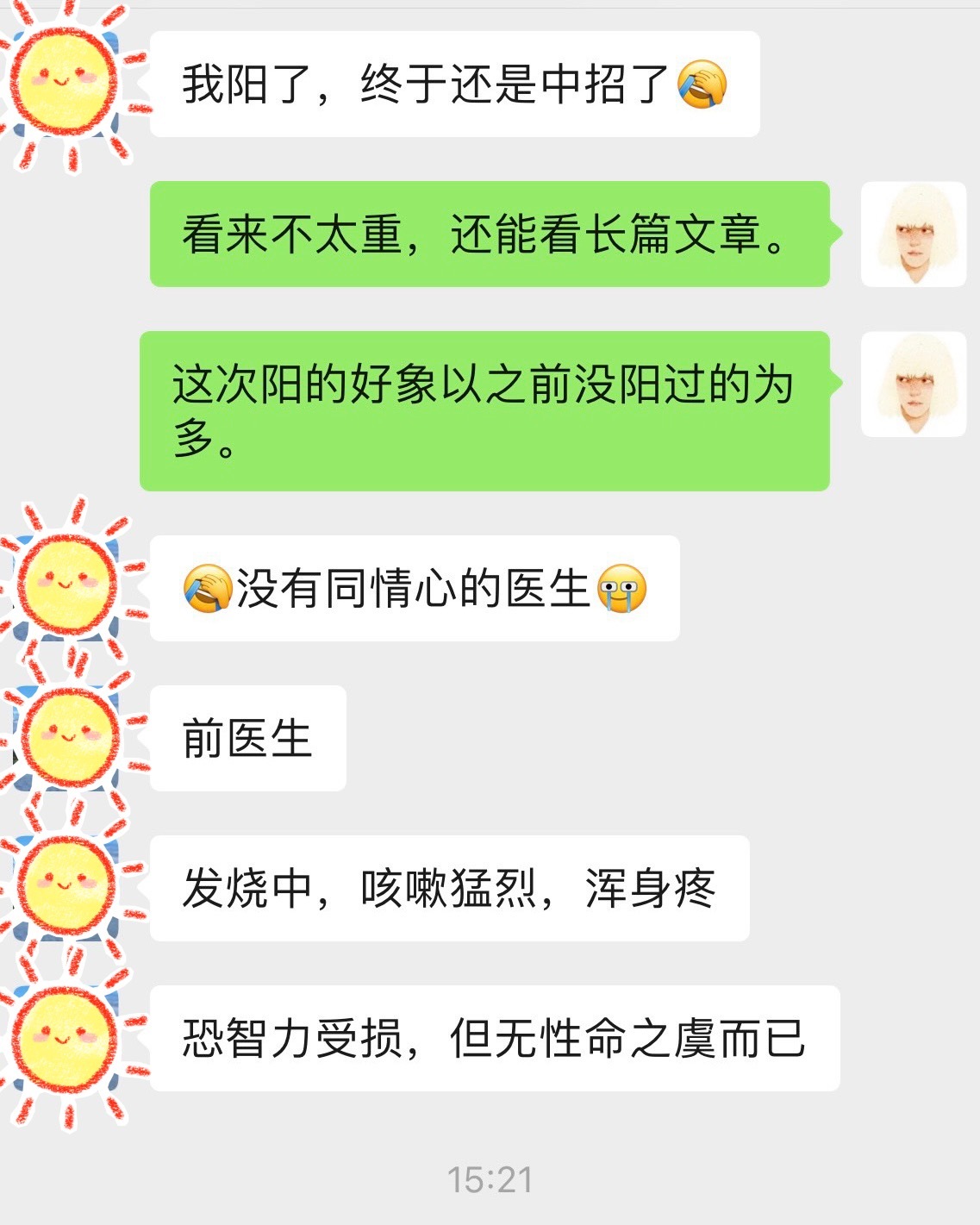Viewport: 980px width, 1225px height.
Task: View profile via avatar beside "发烧中，咳嗽猛烈"
Action: click(x=67, y=888)
